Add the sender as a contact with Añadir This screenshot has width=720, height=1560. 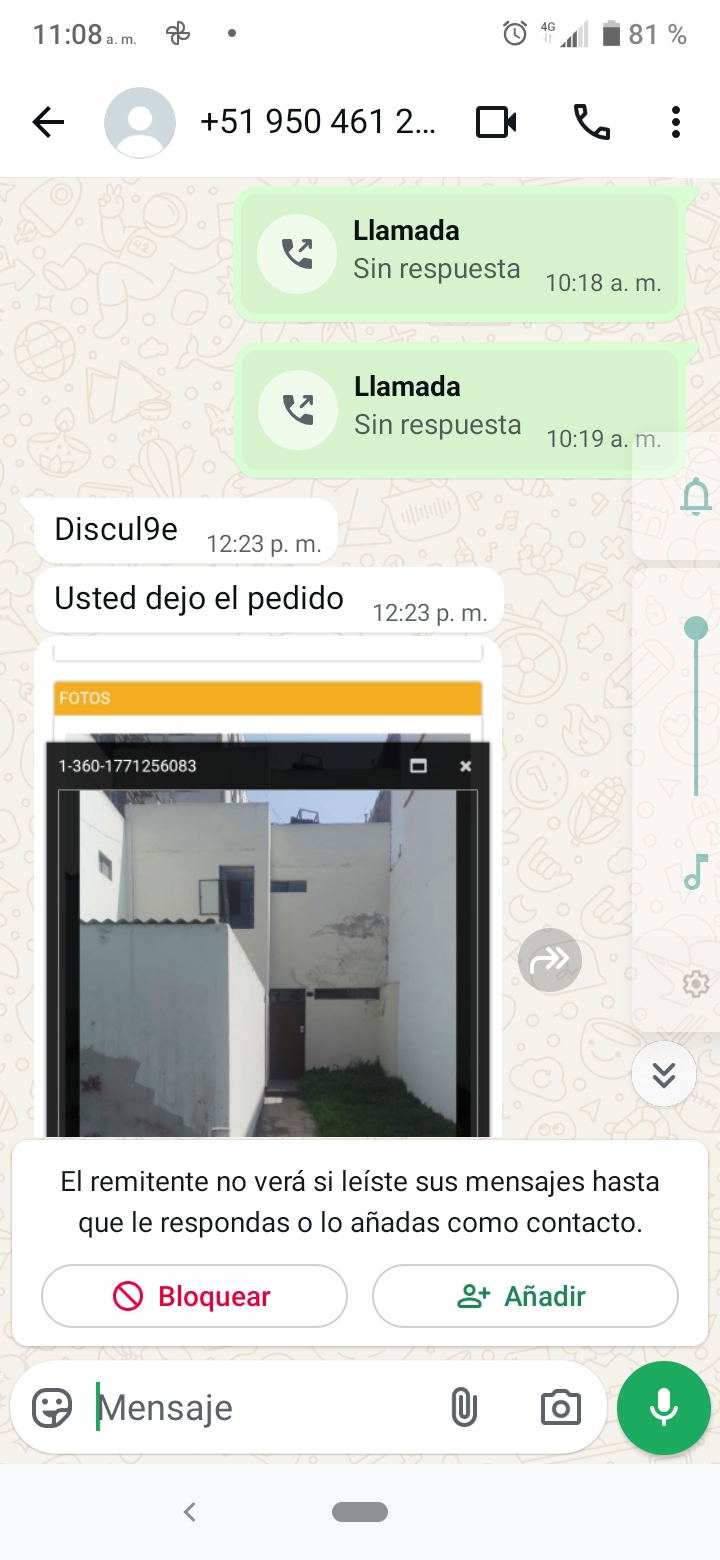[525, 1297]
